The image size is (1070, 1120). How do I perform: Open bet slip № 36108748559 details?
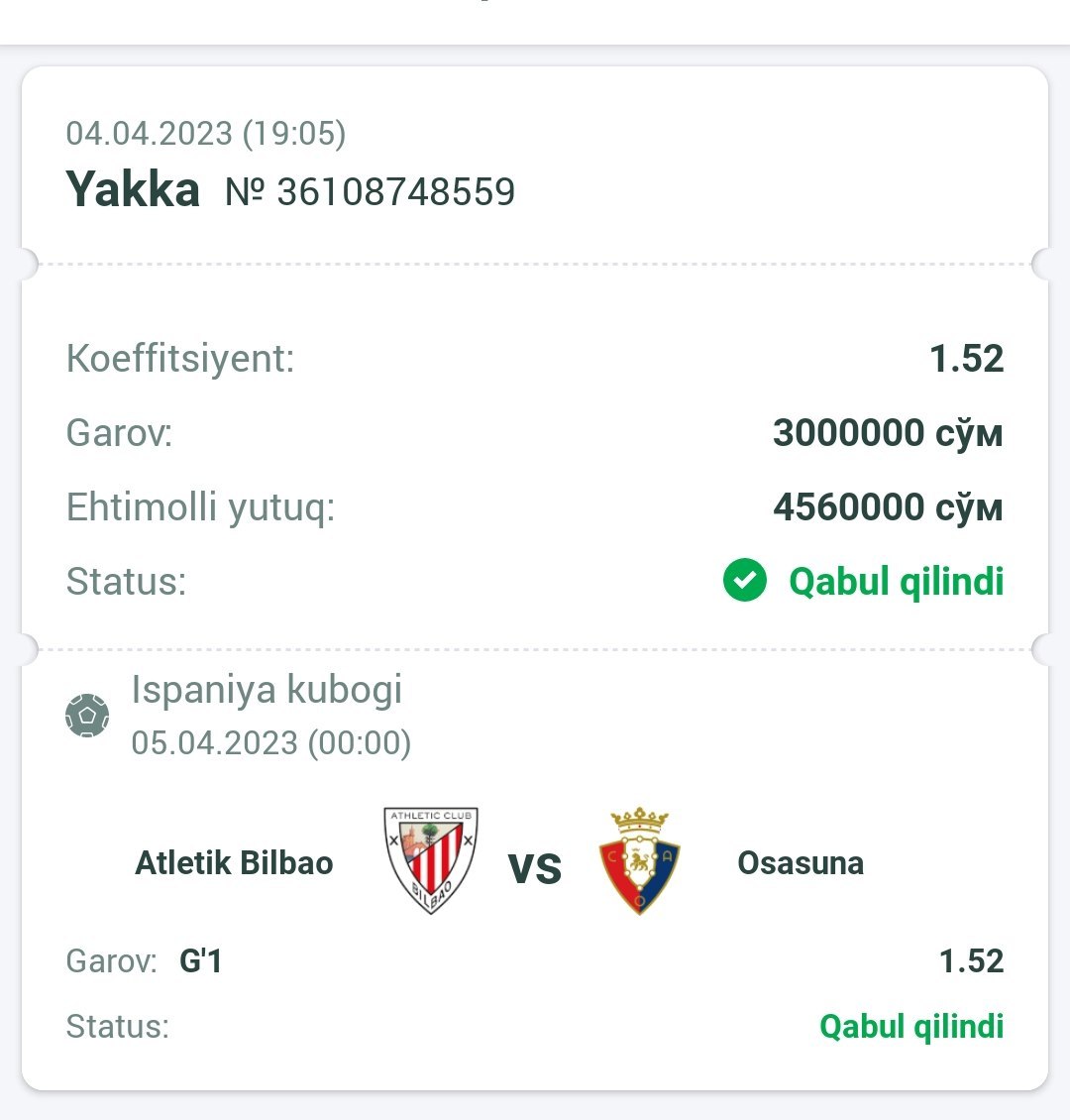(370, 191)
